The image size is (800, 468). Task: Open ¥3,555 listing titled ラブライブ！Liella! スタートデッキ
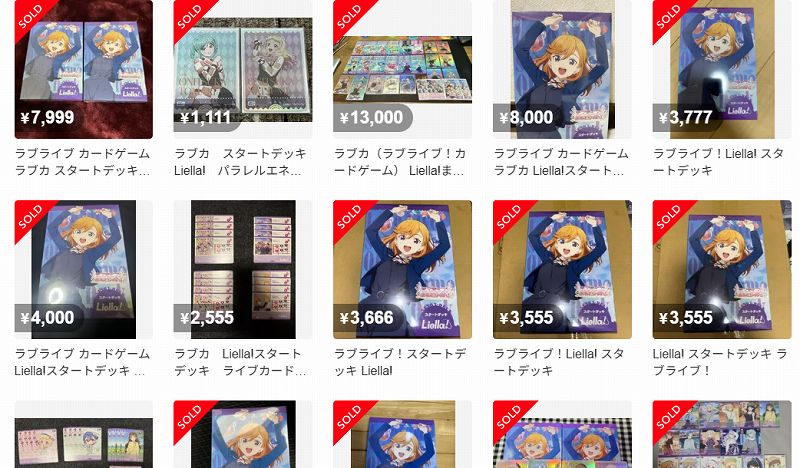click(562, 269)
